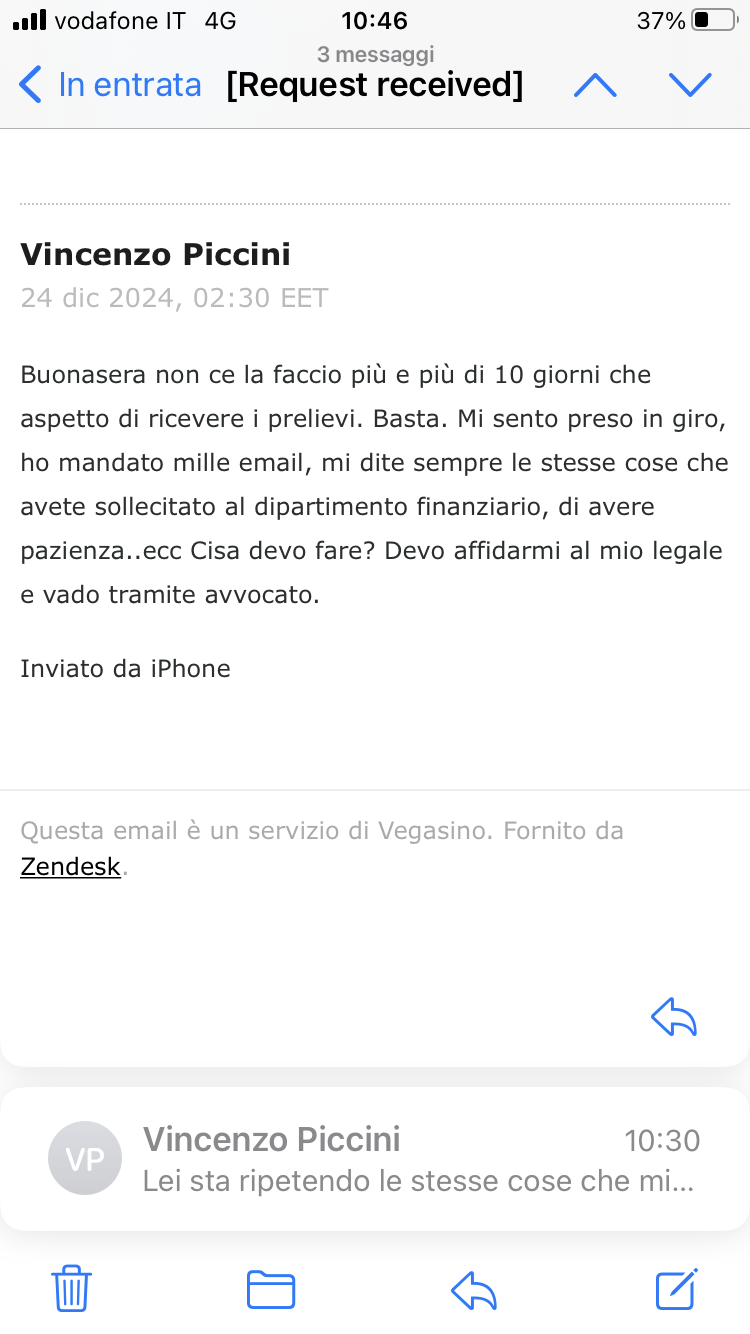Delete this email with trash icon
750x1334 pixels.
tap(72, 1288)
